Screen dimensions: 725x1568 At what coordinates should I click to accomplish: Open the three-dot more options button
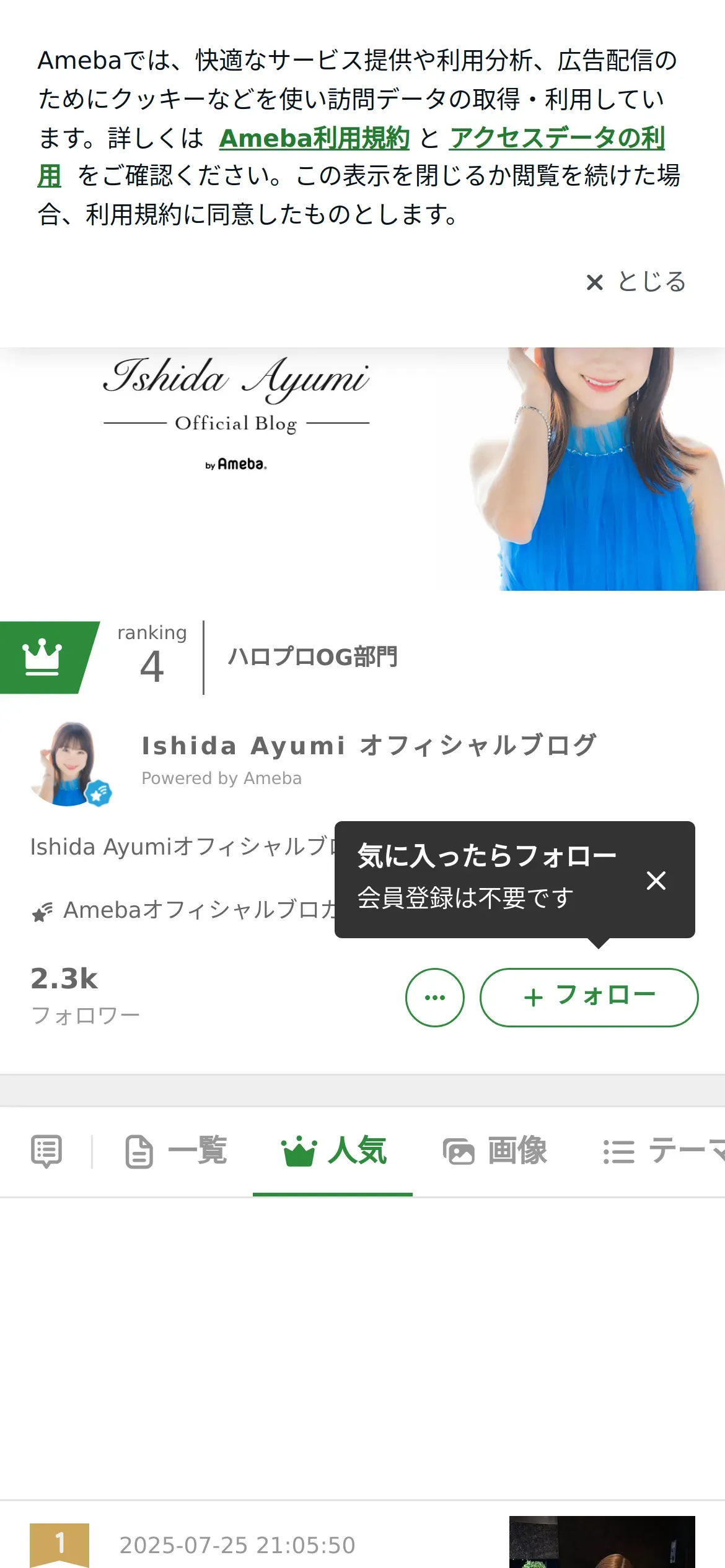click(x=434, y=997)
